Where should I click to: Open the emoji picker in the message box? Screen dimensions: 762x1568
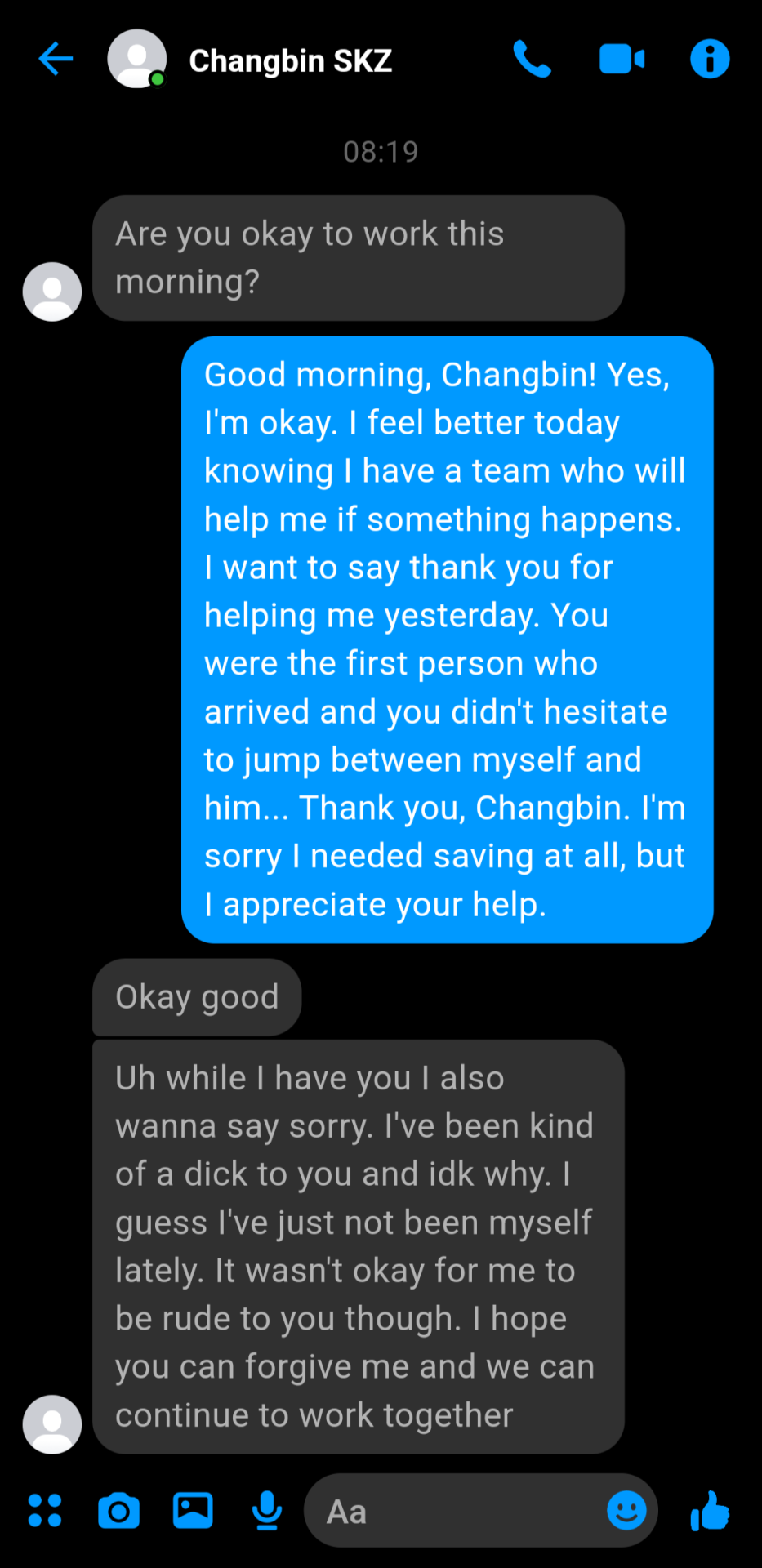[x=626, y=1510]
